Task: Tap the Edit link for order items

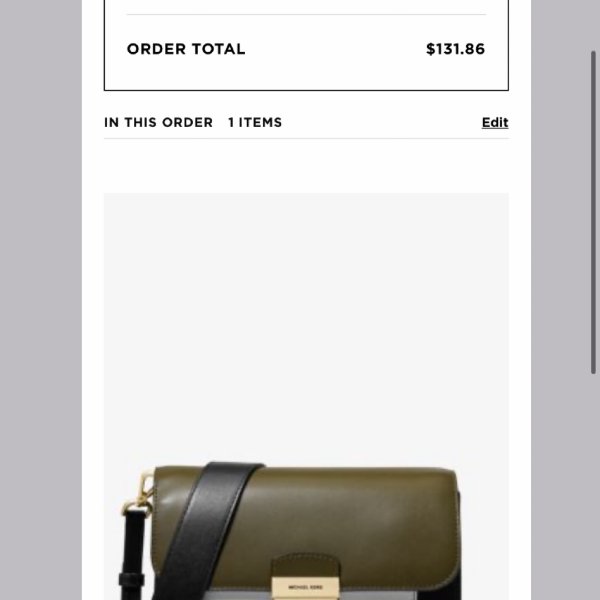Action: 494,122
